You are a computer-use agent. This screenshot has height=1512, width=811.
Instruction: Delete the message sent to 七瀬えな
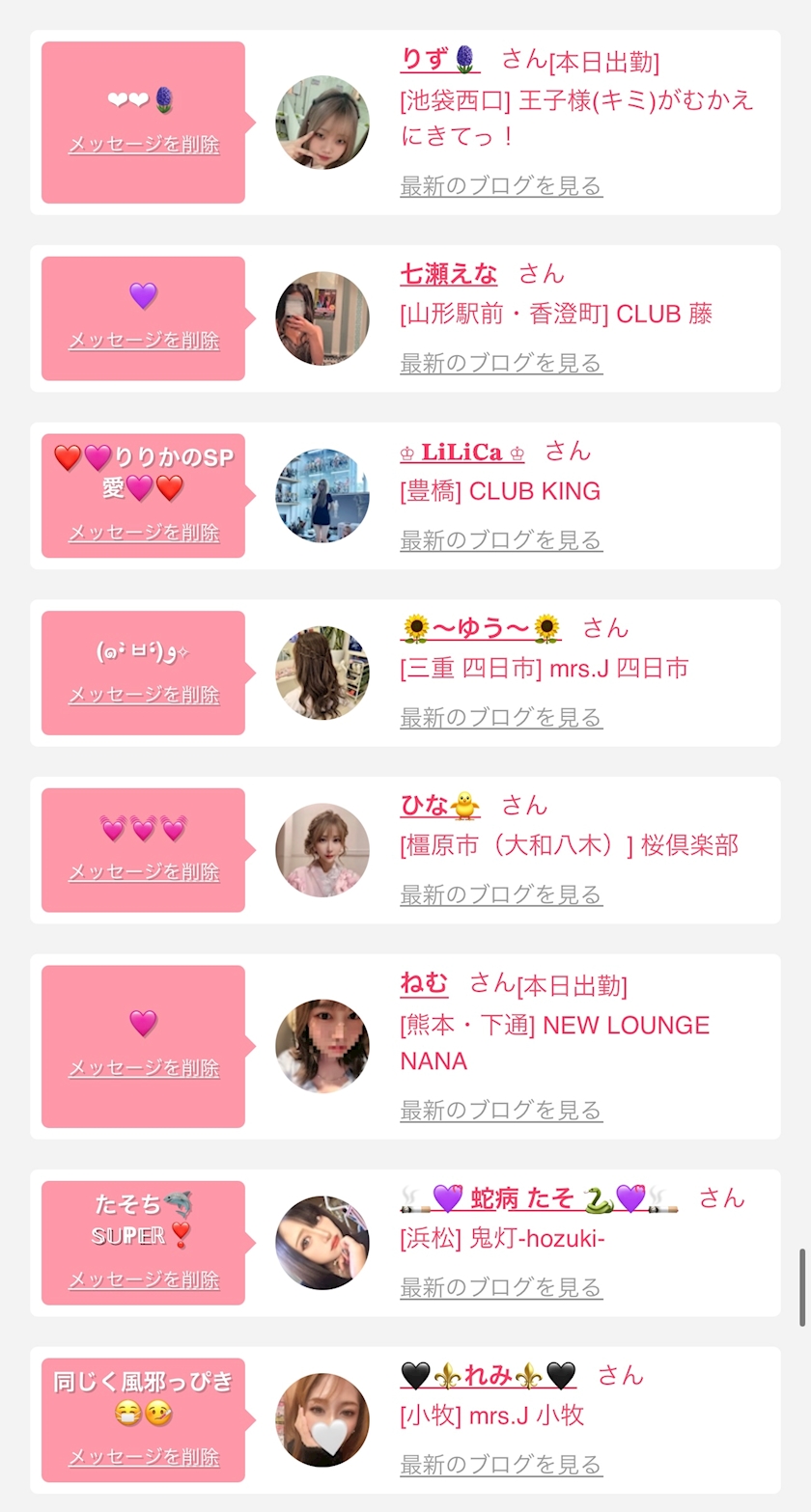tap(144, 341)
